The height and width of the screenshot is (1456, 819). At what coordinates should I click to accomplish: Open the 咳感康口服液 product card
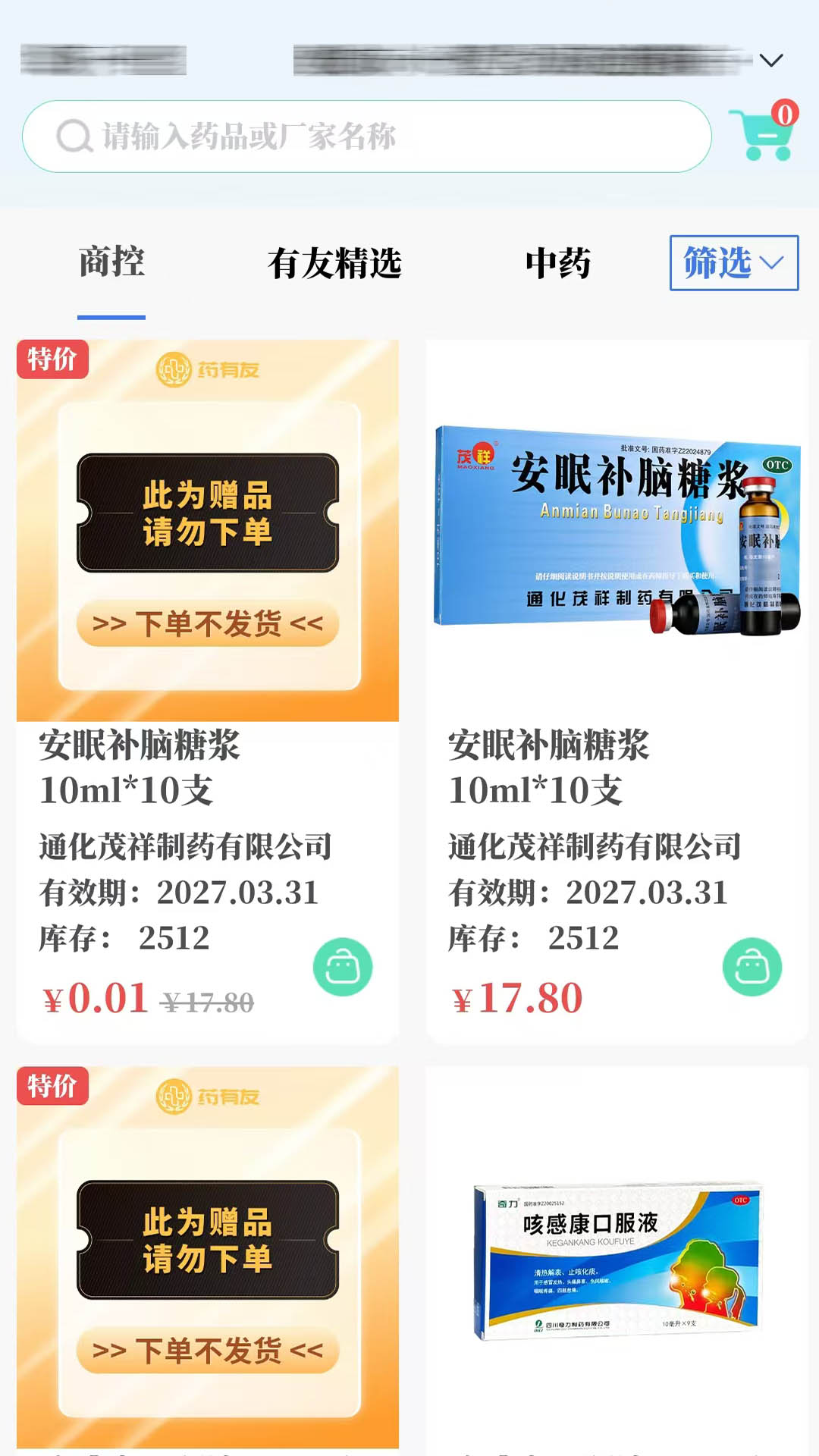(x=617, y=1260)
